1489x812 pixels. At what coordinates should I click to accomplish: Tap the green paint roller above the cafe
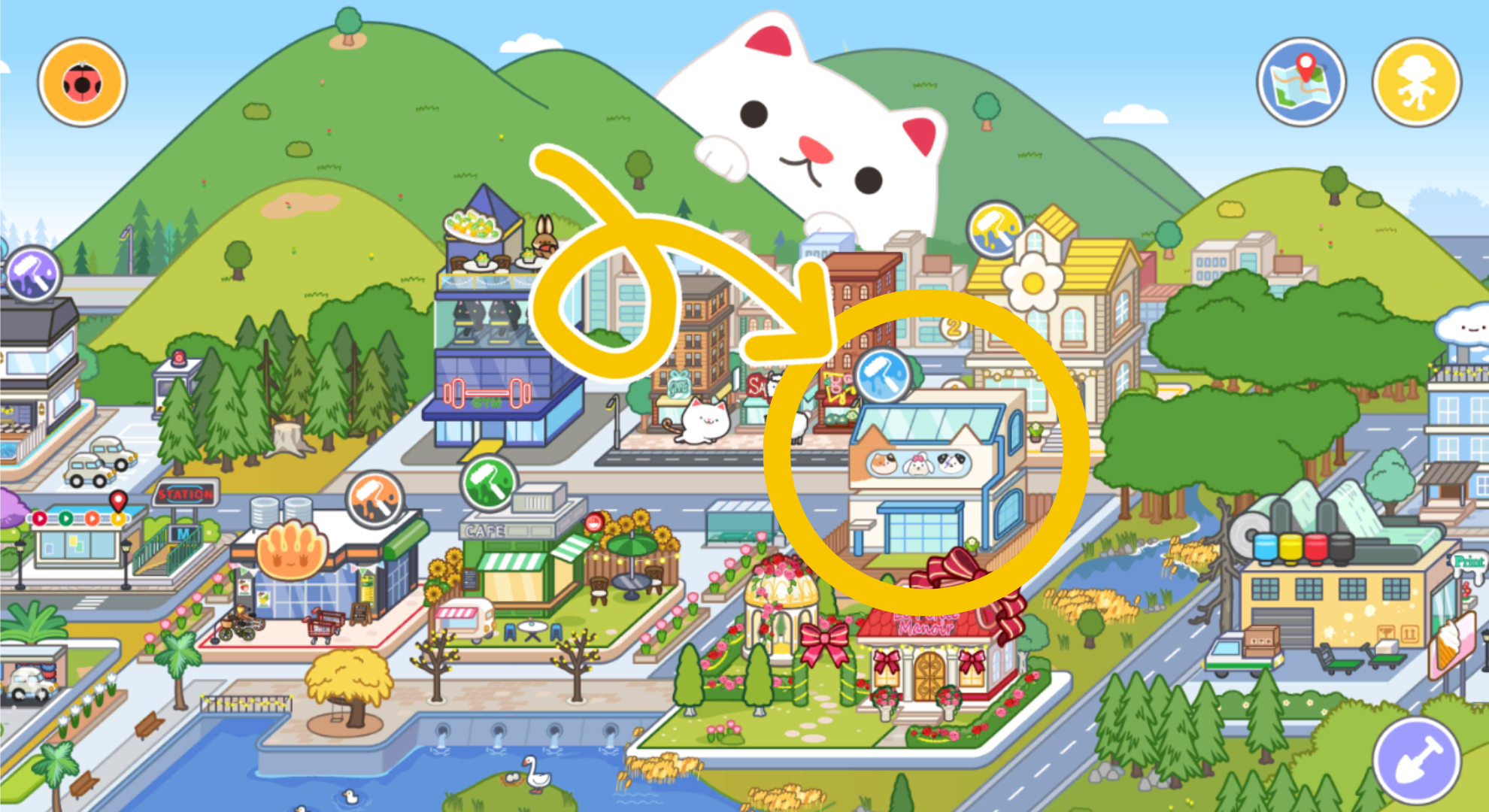[x=489, y=483]
